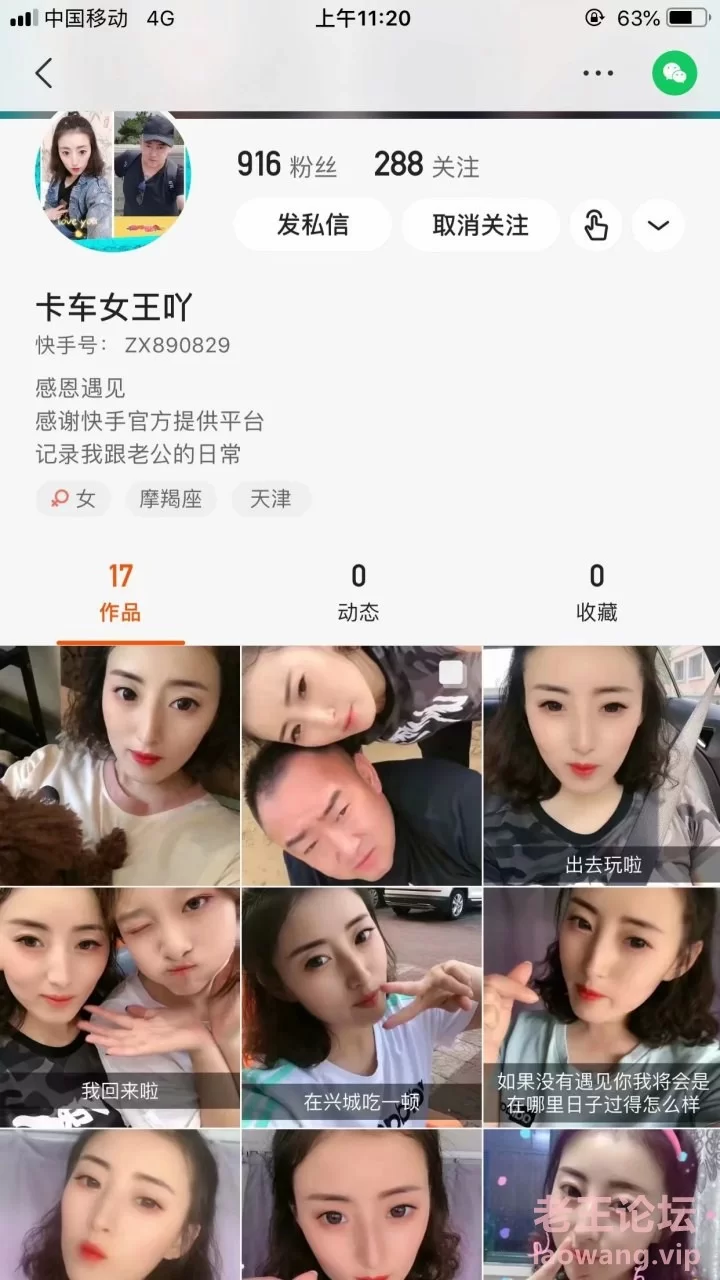Image resolution: width=720 pixels, height=1280 pixels.
Task: Open the video with the bald man
Action: 361,765
